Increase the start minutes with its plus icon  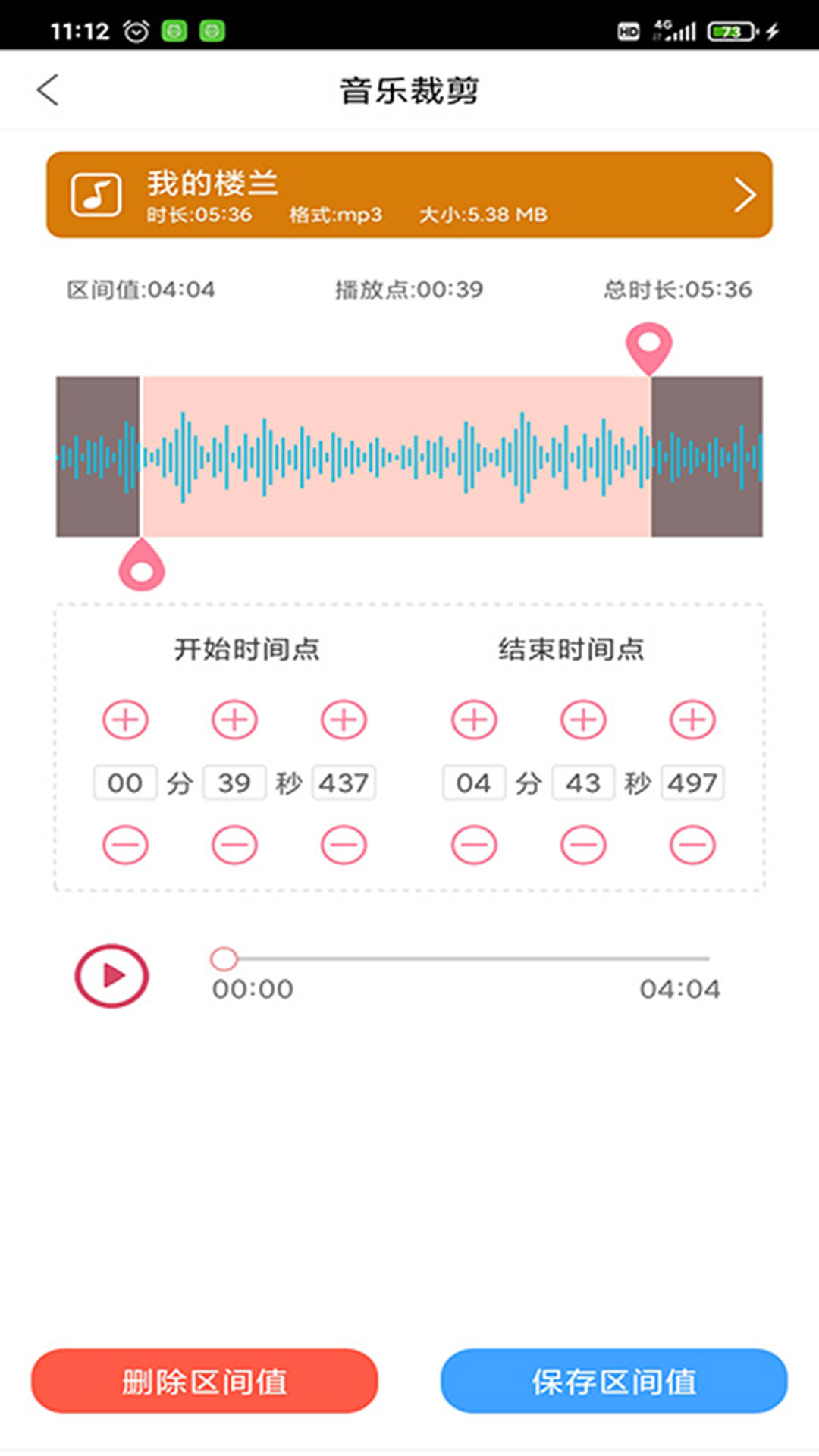pos(125,720)
